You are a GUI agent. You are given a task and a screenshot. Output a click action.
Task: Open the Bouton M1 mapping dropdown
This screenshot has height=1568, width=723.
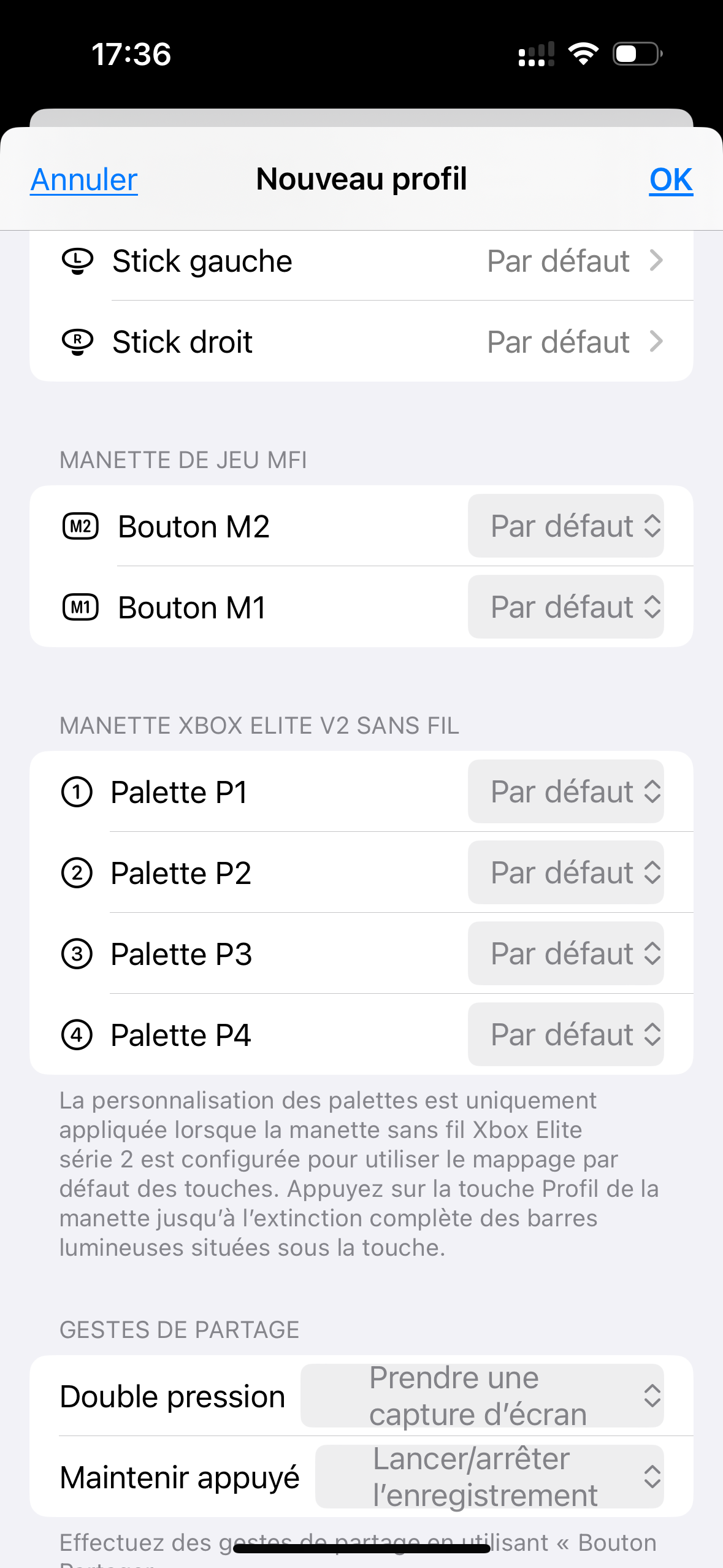tap(565, 607)
